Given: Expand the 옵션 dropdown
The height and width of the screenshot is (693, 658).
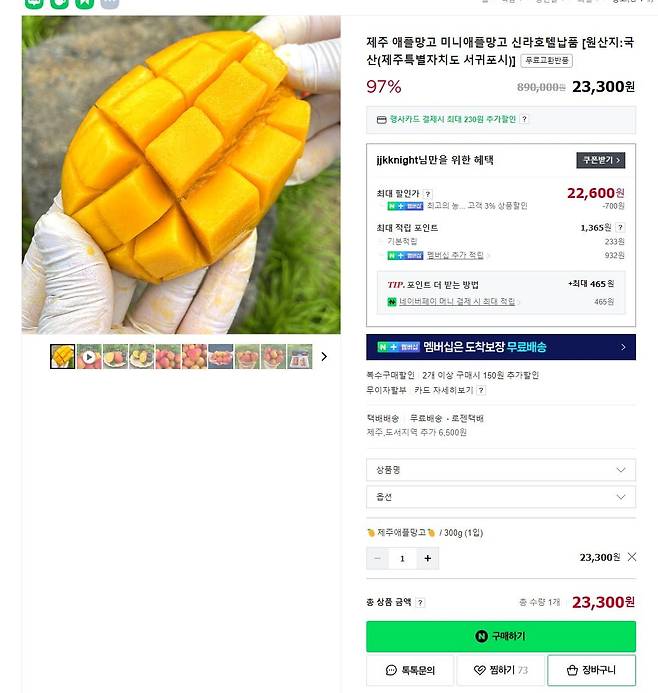Looking at the screenshot, I should pos(500,497).
